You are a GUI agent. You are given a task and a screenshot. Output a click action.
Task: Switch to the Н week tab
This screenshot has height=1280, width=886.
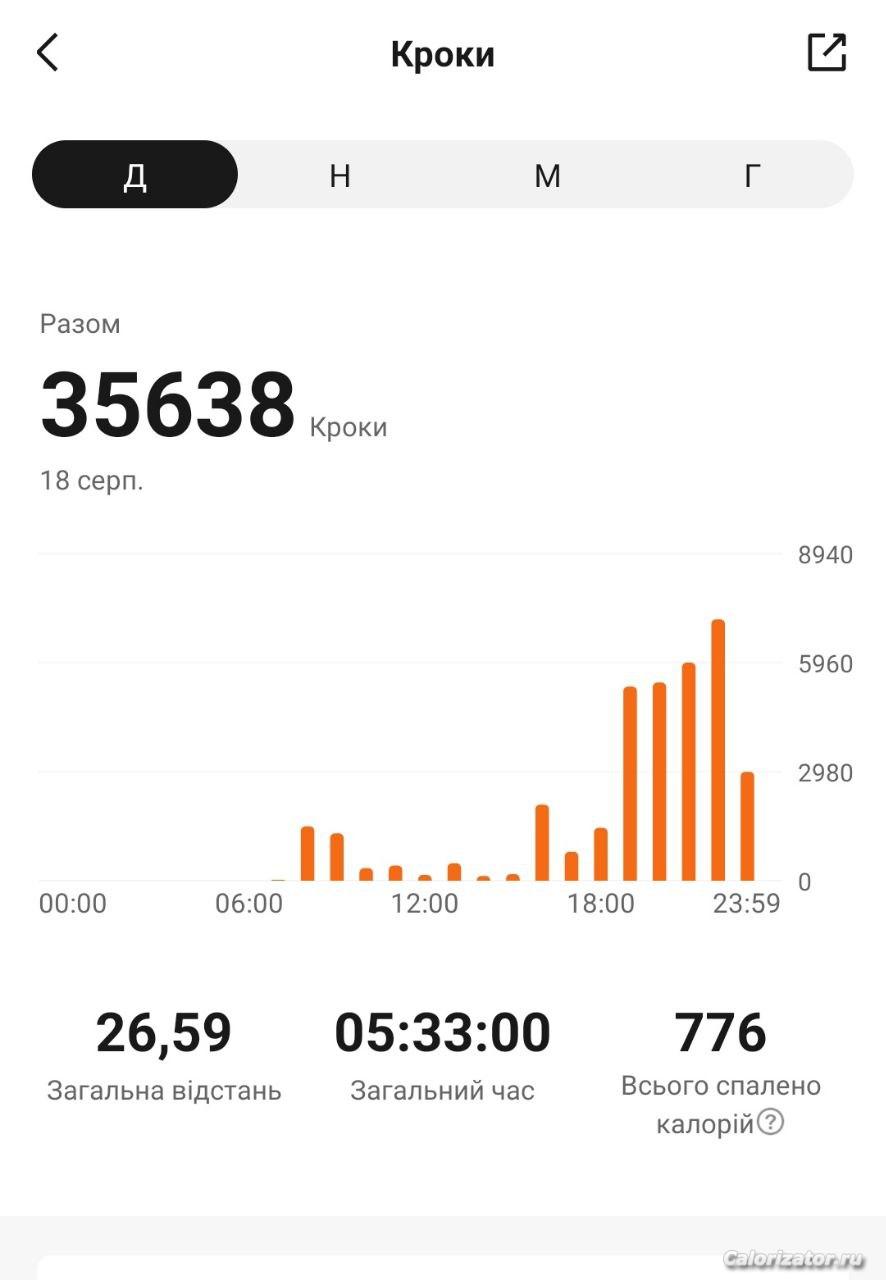pyautogui.click(x=340, y=175)
